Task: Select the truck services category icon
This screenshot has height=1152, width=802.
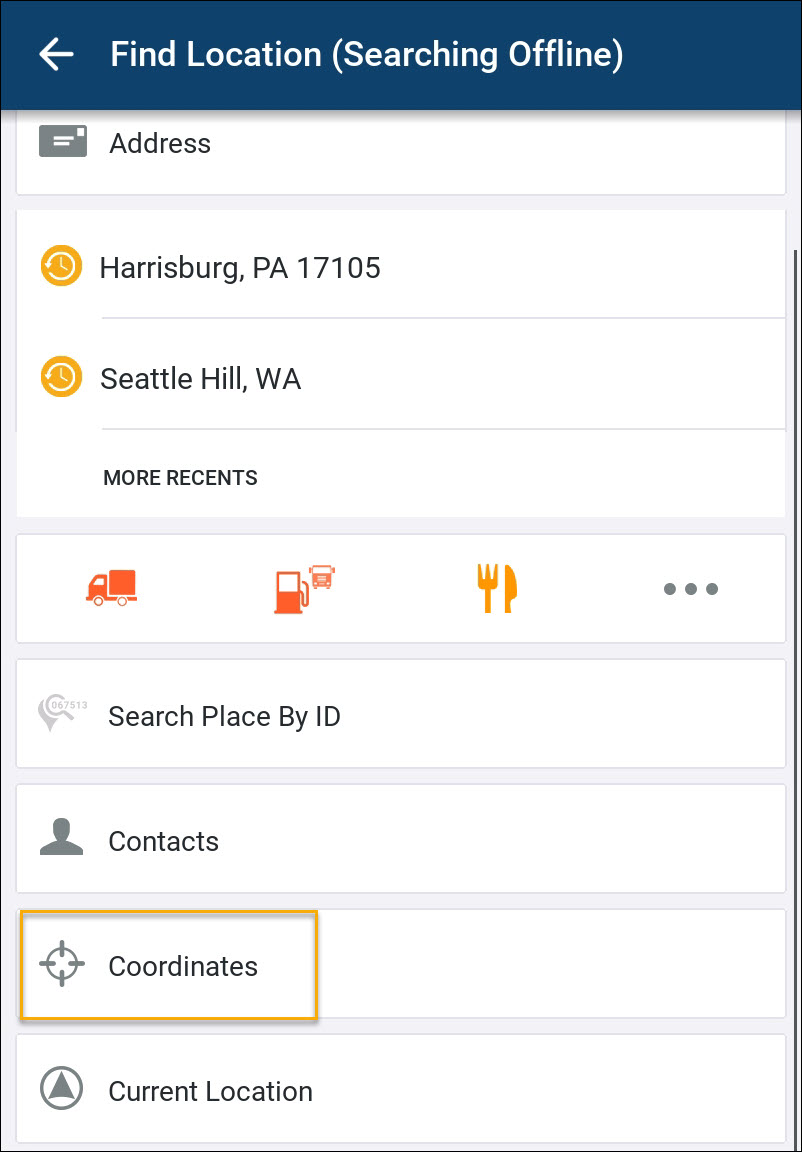Action: click(110, 588)
